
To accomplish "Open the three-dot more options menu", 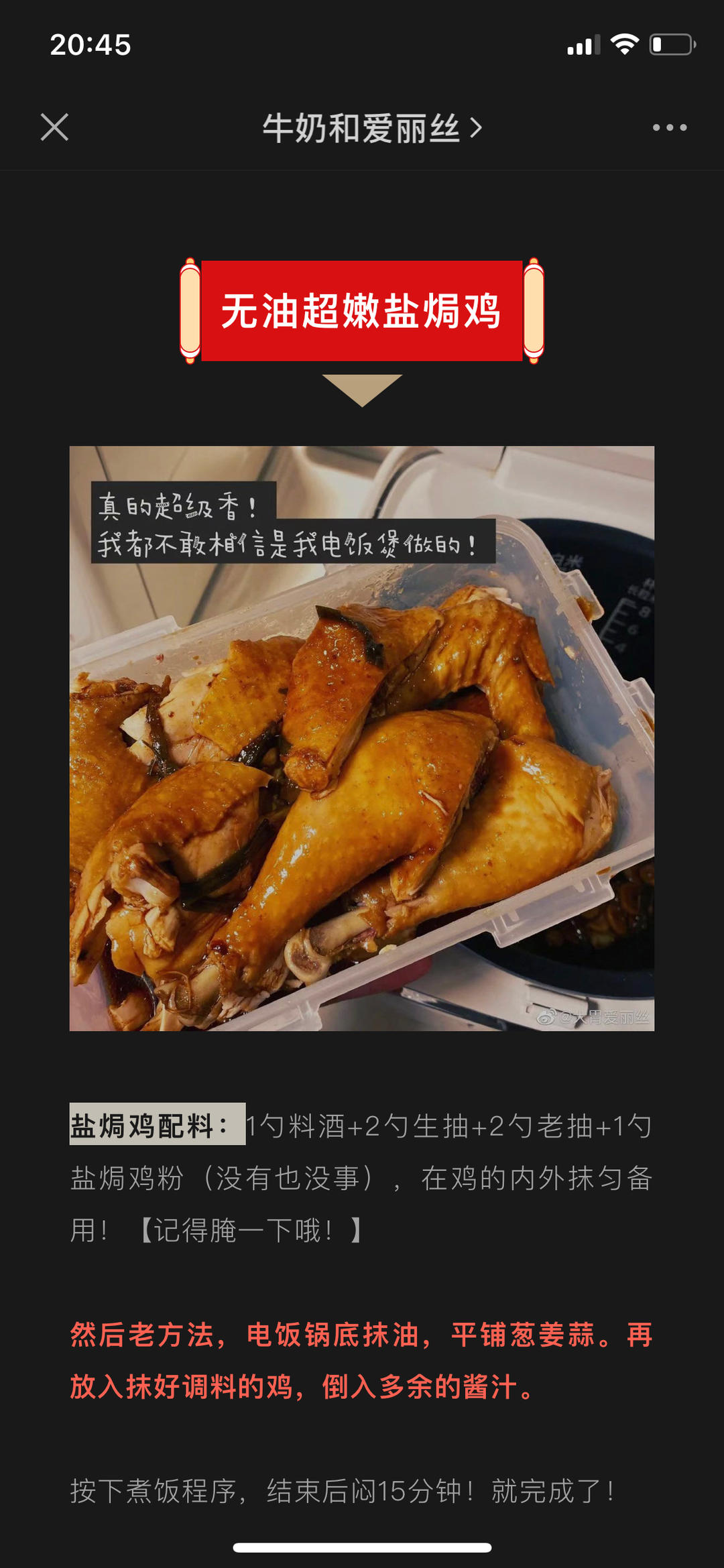I will pos(669,127).
